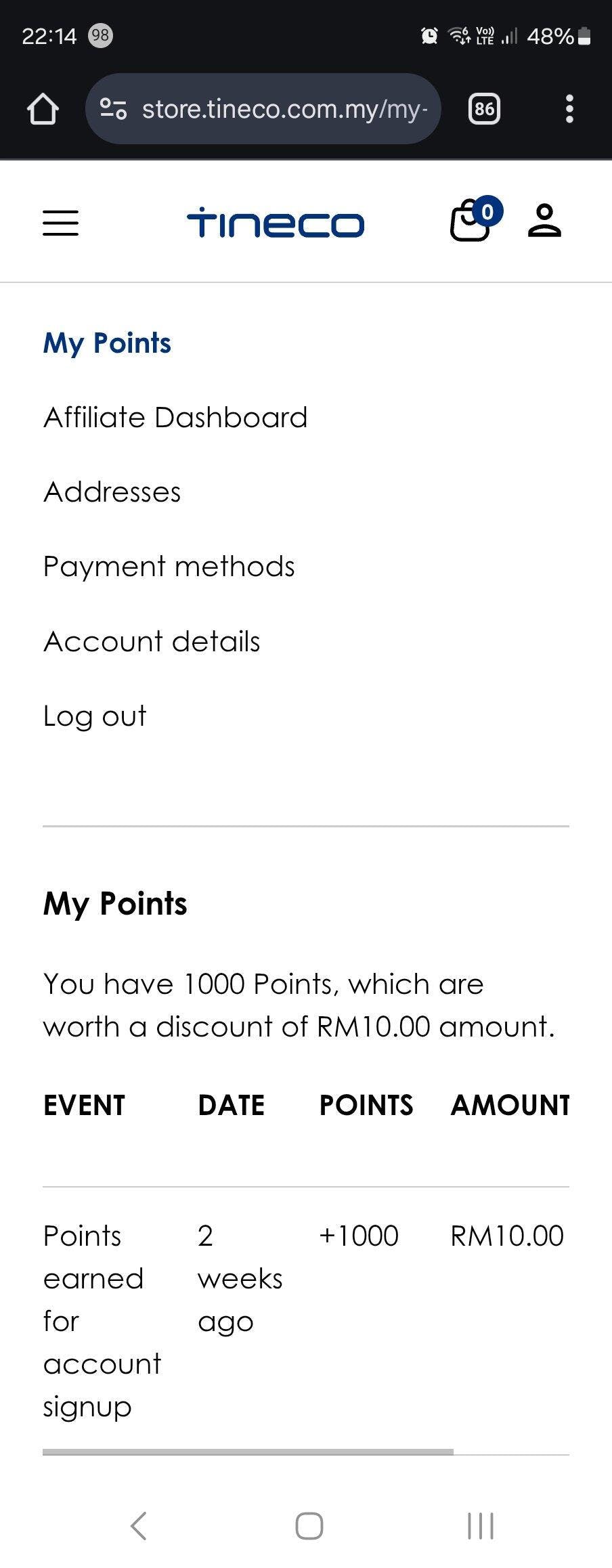Log out of the account

[95, 716]
